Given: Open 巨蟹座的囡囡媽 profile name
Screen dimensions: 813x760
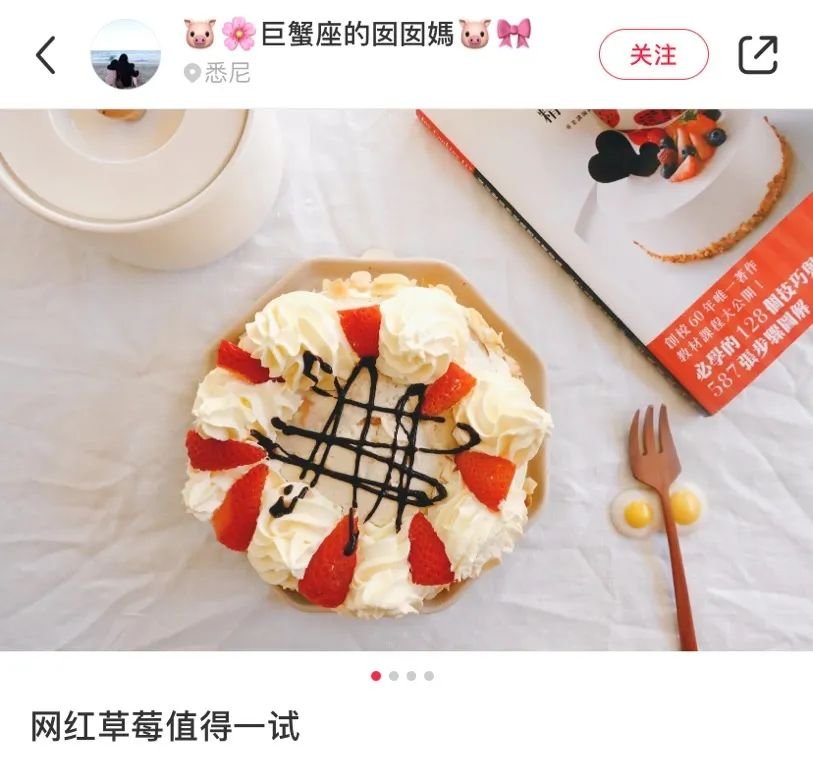Looking at the screenshot, I should (357, 34).
